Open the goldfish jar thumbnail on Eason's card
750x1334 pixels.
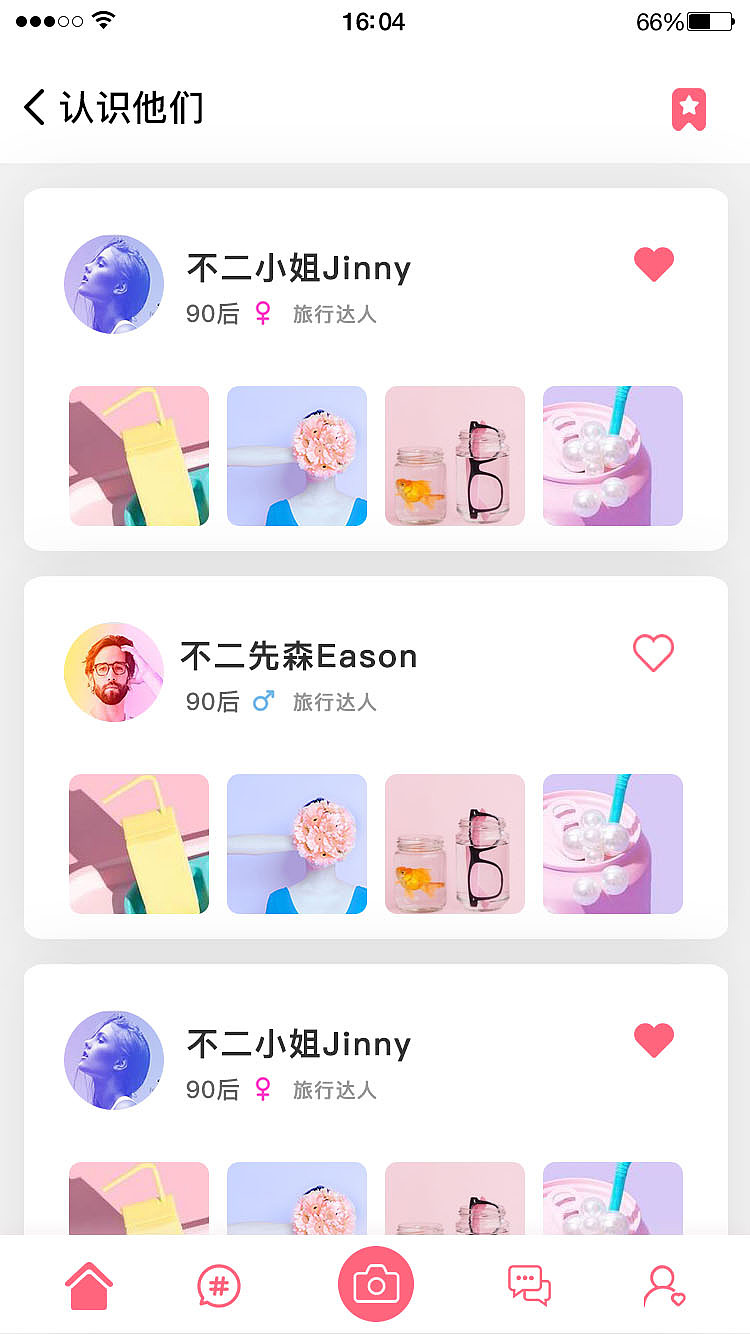(454, 843)
